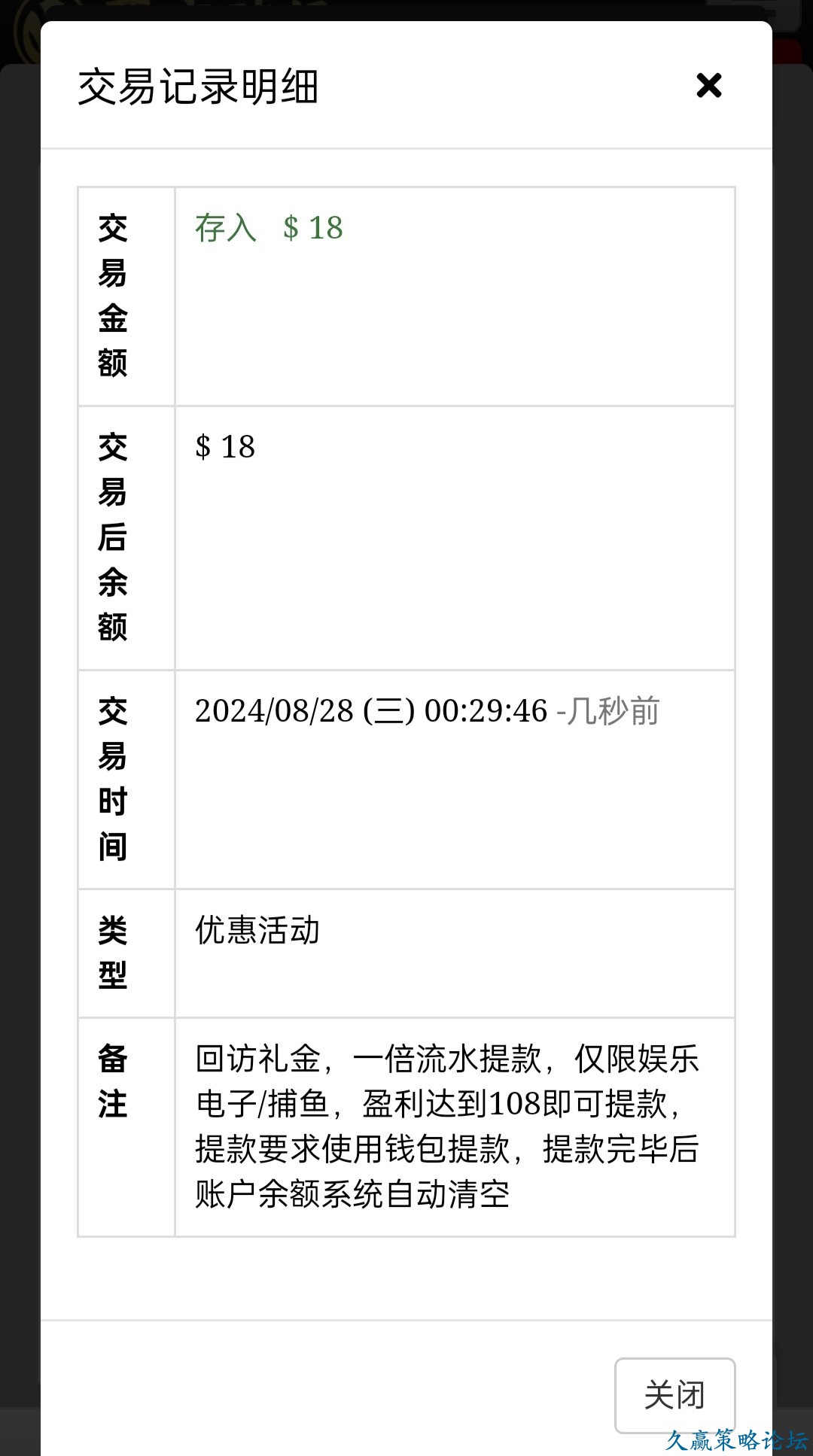Tap the 关闭 button
Image resolution: width=813 pixels, height=1456 pixels.
pyautogui.click(x=674, y=1395)
